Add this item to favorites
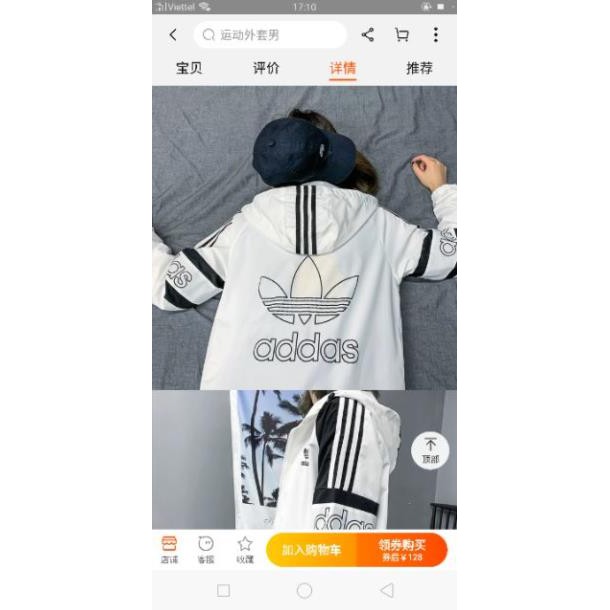The image size is (610, 610). coord(244,549)
